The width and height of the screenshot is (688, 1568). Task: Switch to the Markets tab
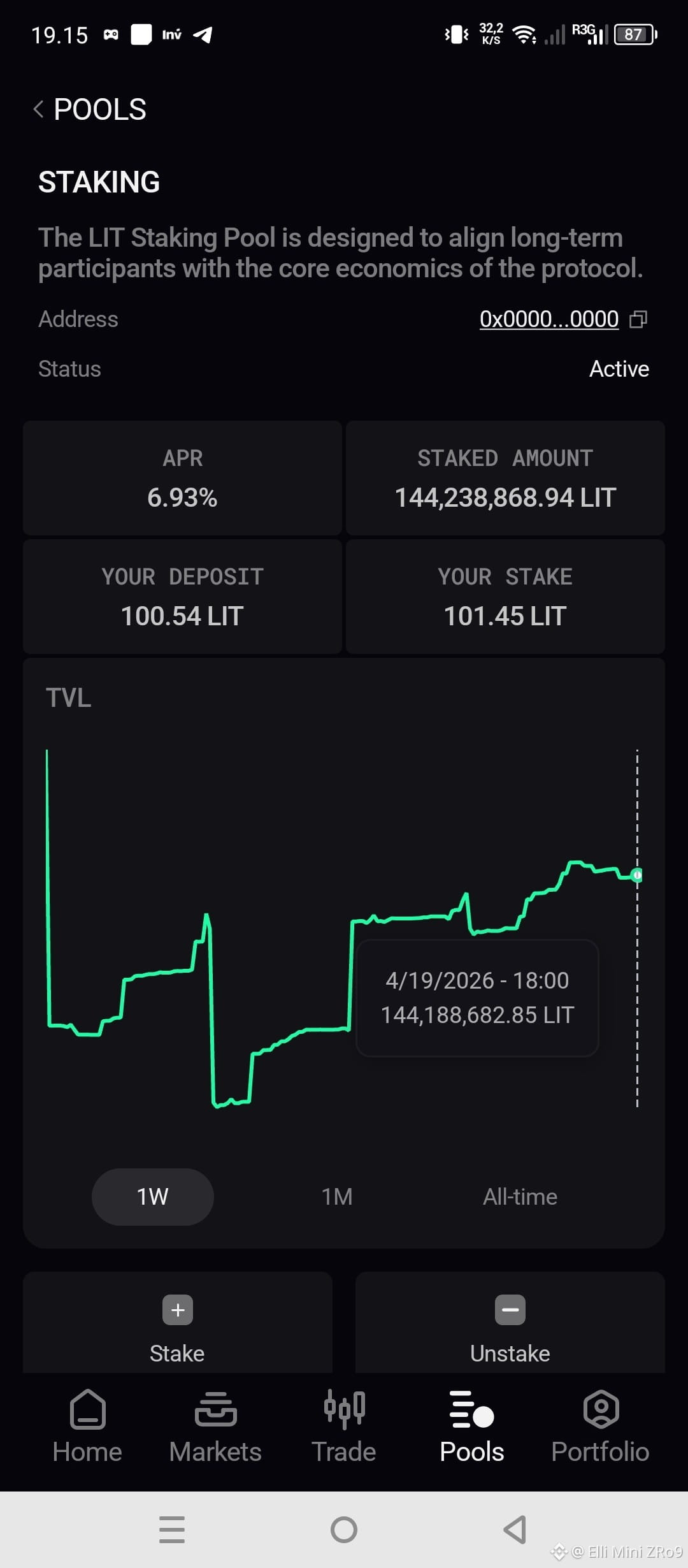215,1427
